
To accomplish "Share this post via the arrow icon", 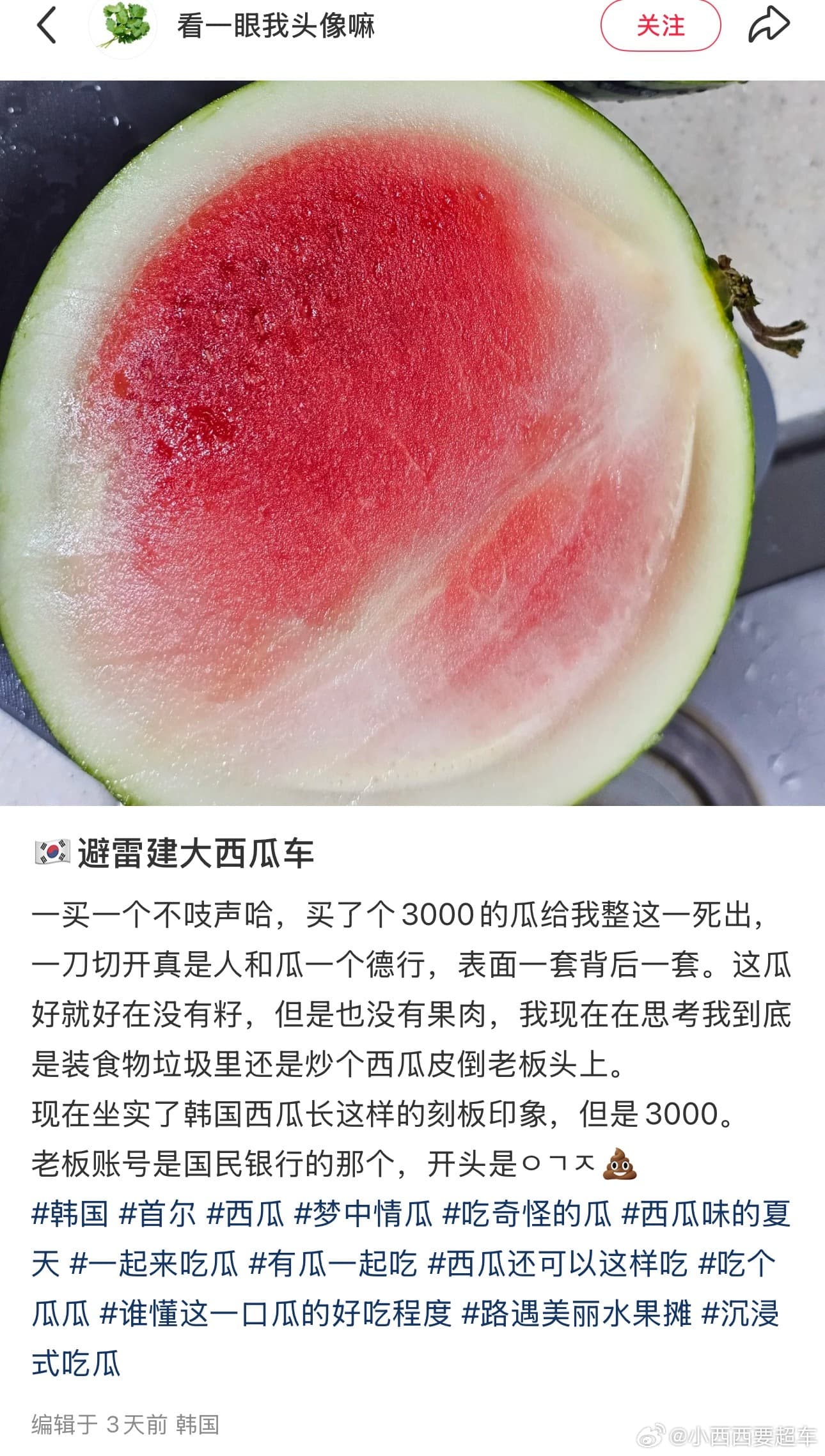I will 769,26.
